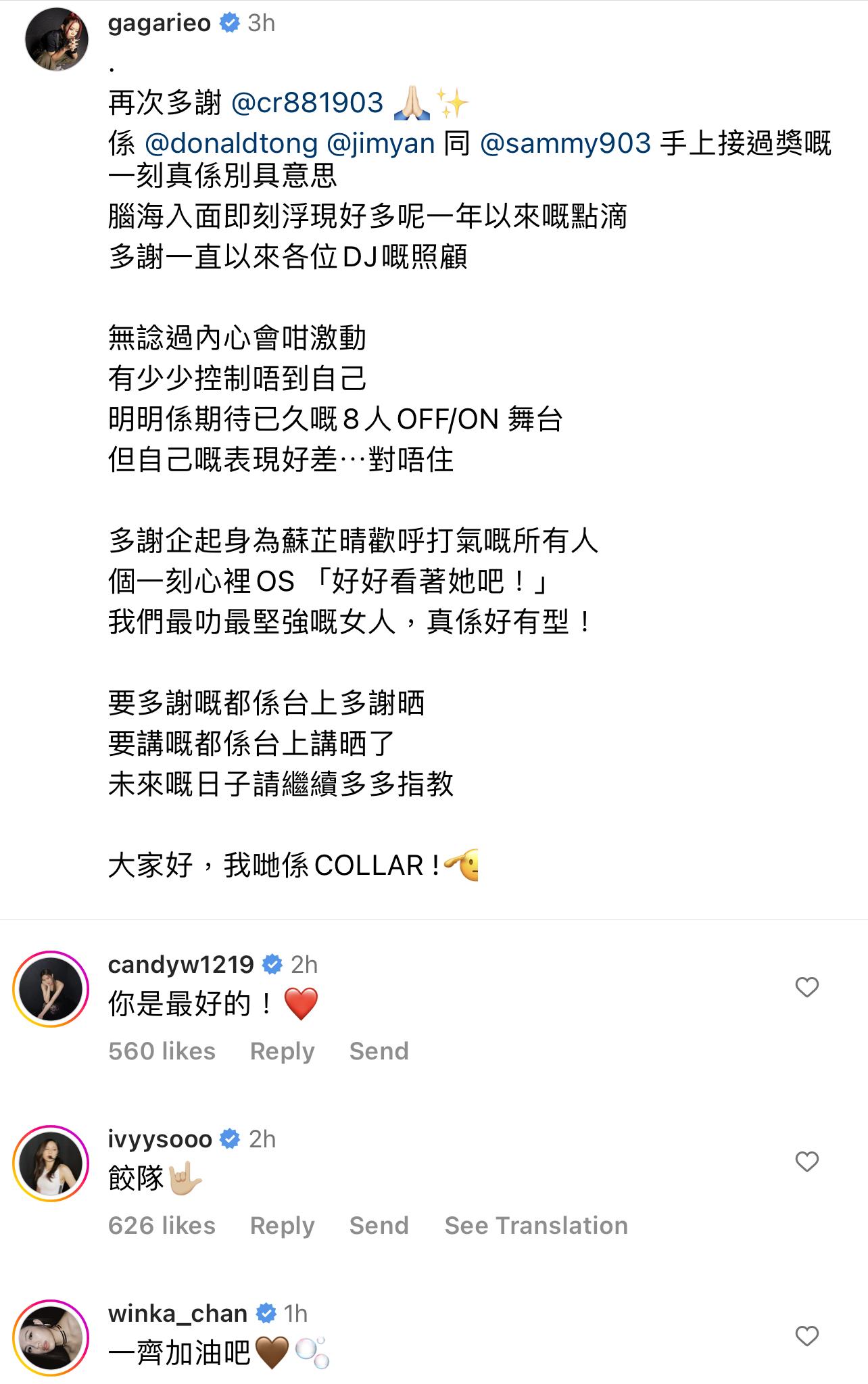
Task: Click the verified badge next to candyw1219
Action: point(272,966)
